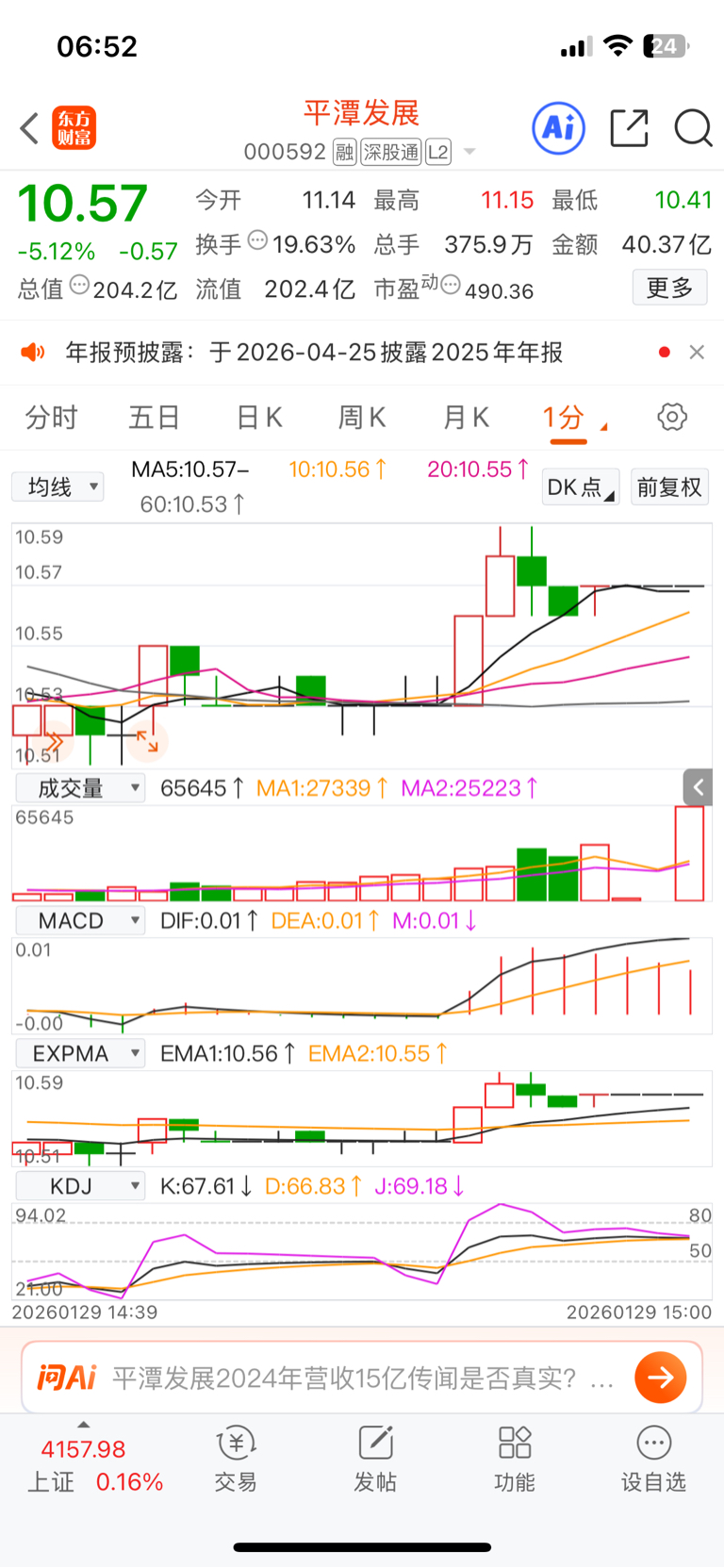Open the 交易 trading tab

[x=236, y=1459]
